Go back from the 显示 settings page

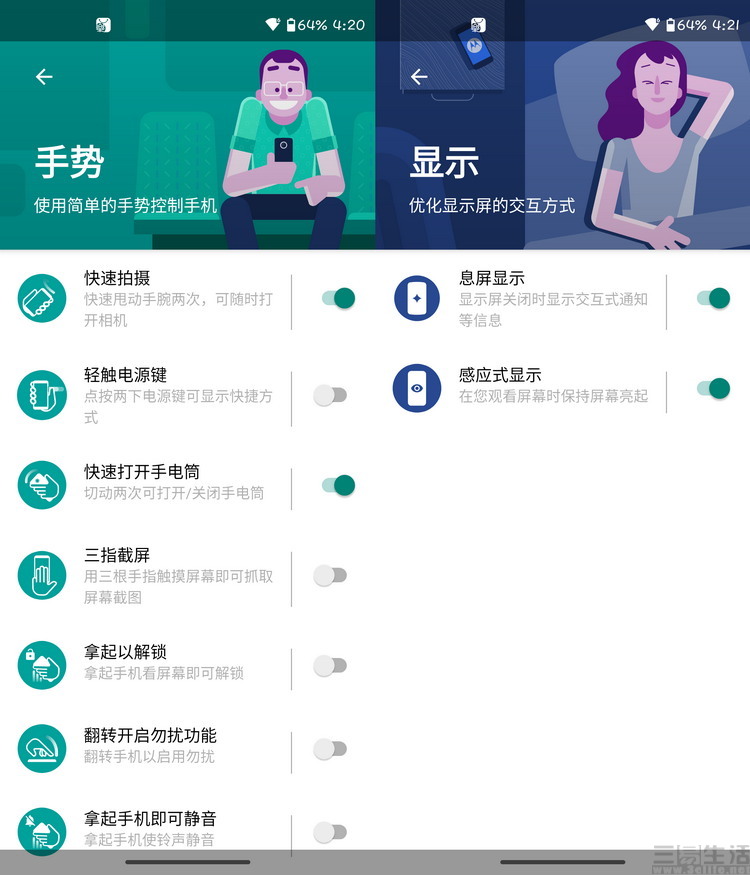[x=419, y=76]
